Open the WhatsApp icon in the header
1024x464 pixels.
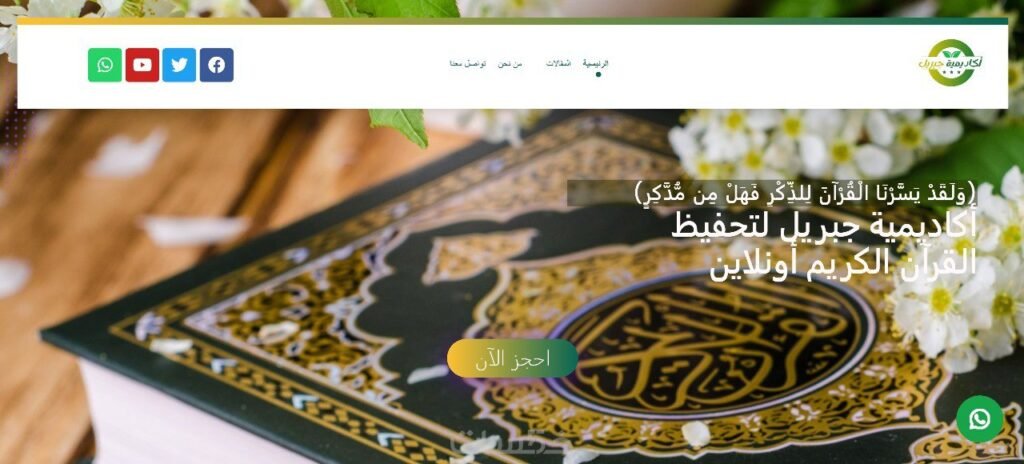coord(105,65)
